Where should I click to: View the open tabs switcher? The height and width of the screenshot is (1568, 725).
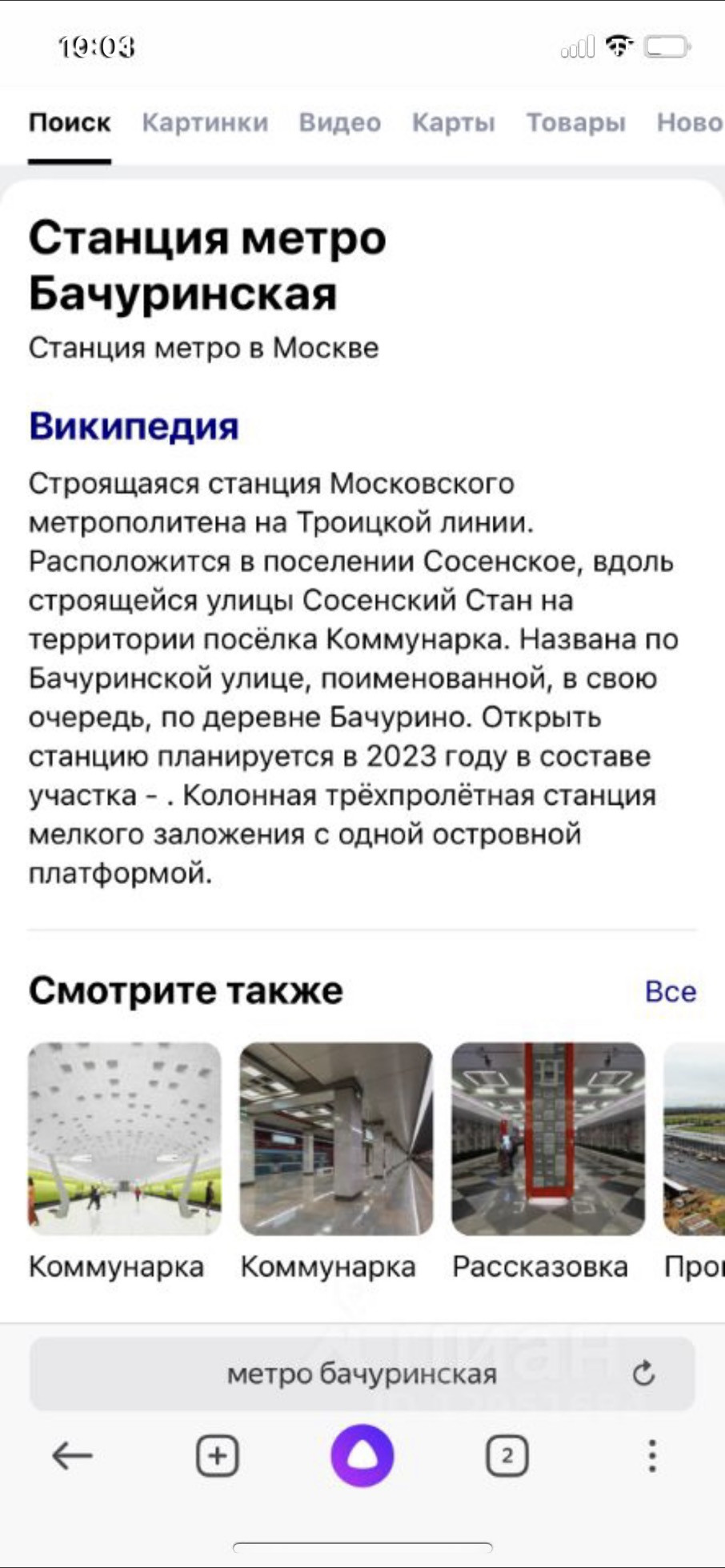[507, 1455]
